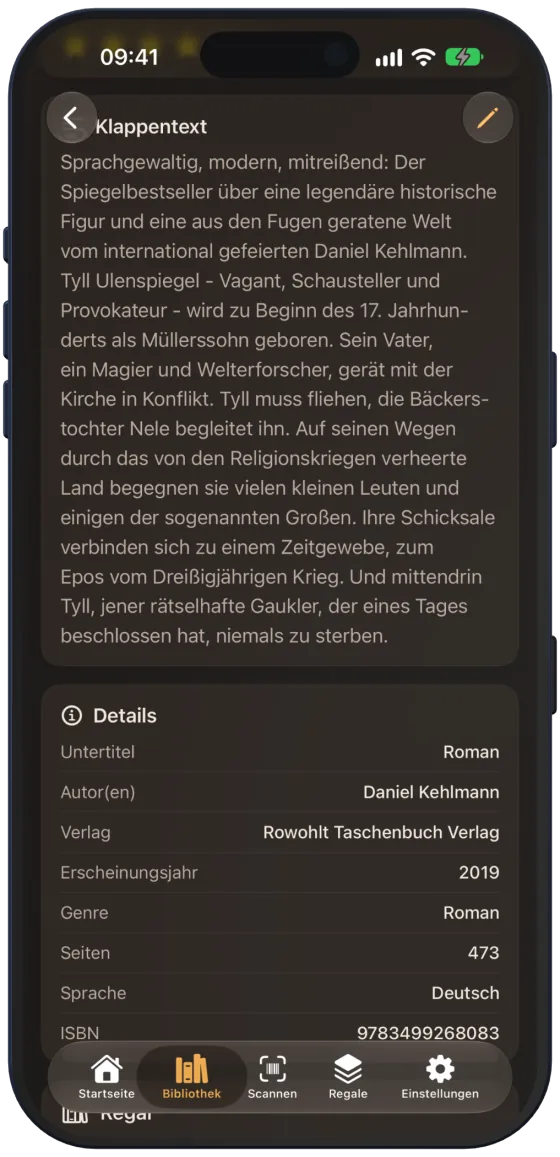Go back with the top-left arrow
Screen dimensions: 560x1157
(x=72, y=117)
